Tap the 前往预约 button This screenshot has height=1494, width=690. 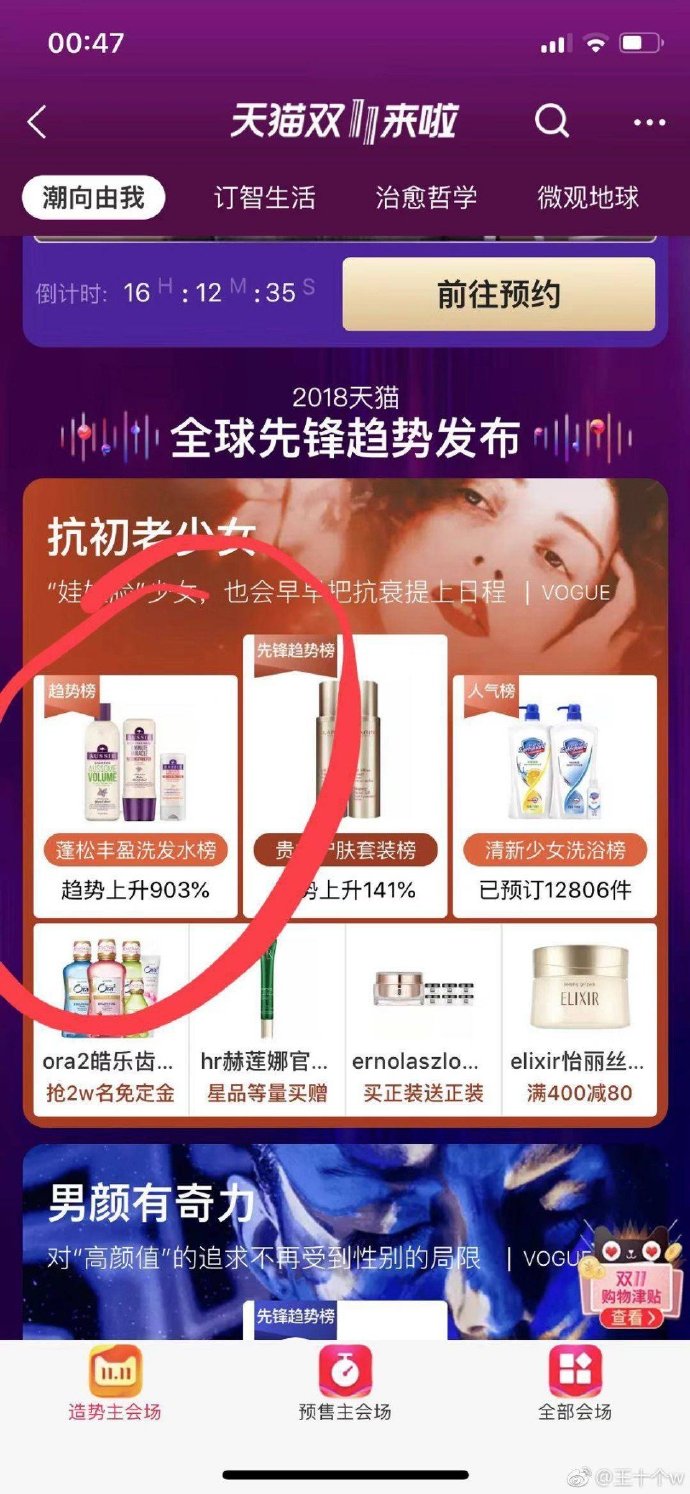pyautogui.click(x=498, y=294)
